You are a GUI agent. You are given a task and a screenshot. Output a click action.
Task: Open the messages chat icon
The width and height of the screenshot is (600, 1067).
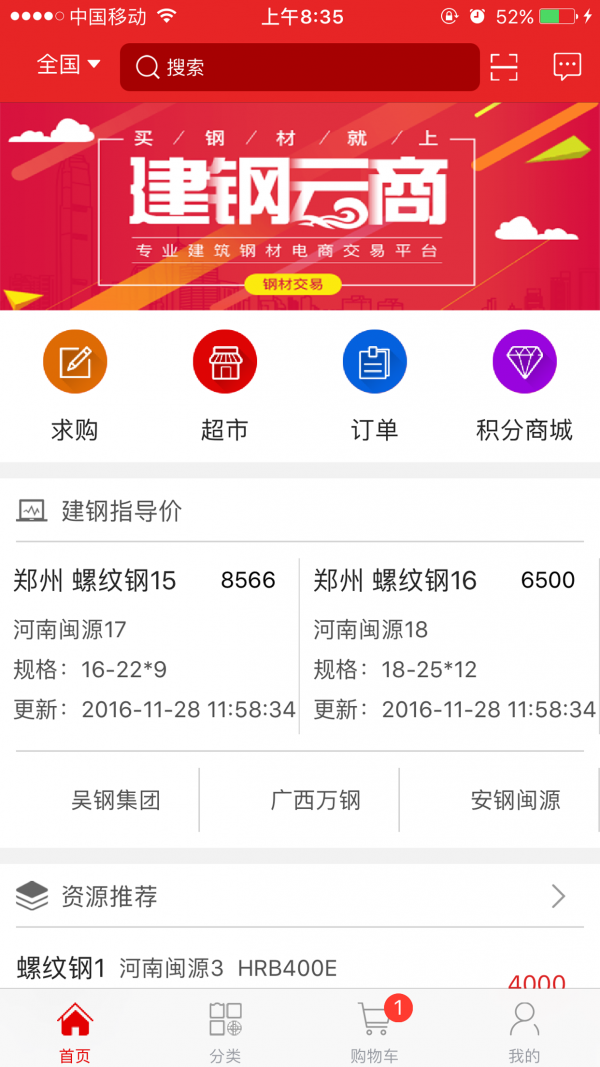click(x=567, y=67)
